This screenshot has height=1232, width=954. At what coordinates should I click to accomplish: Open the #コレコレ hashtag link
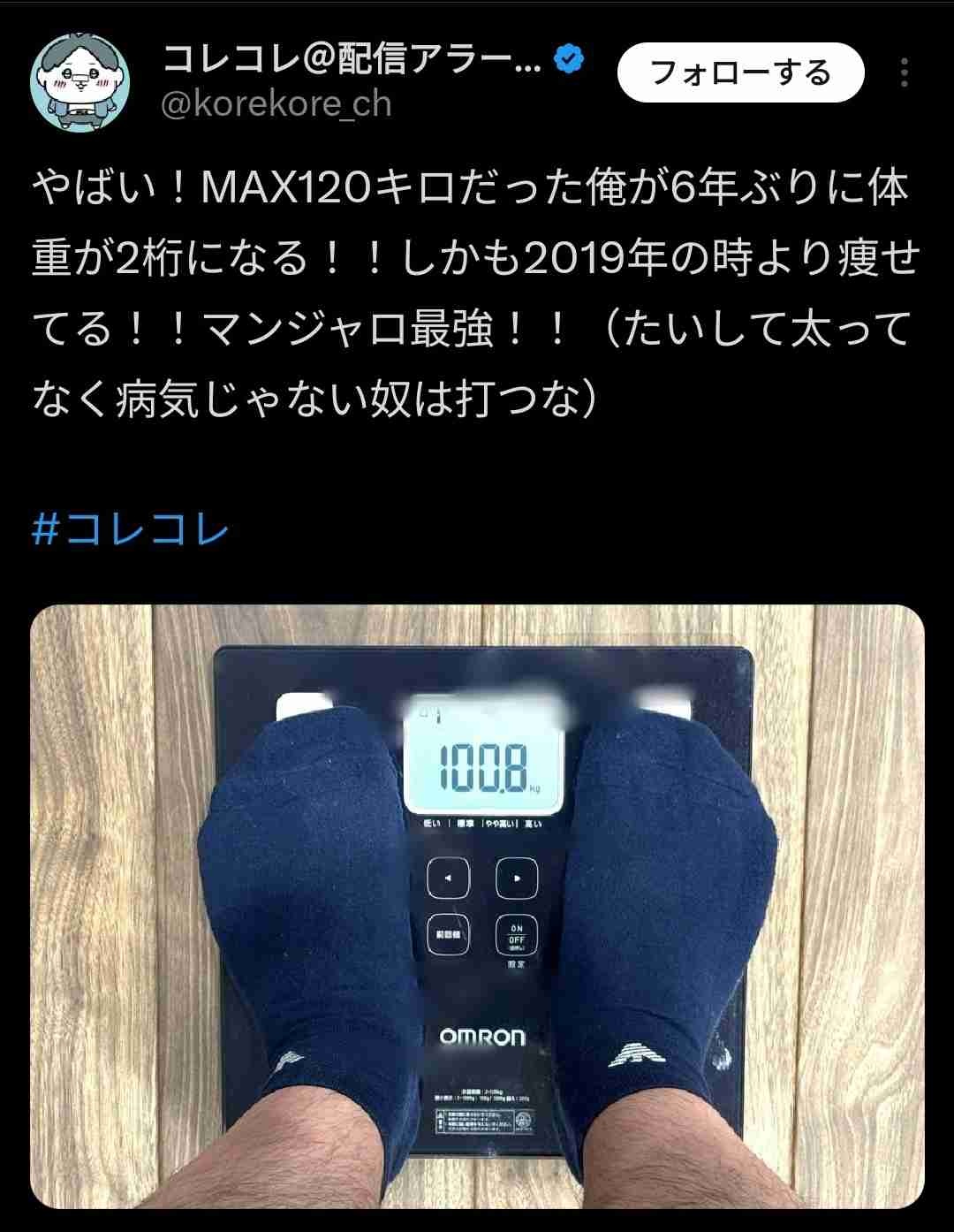(131, 530)
